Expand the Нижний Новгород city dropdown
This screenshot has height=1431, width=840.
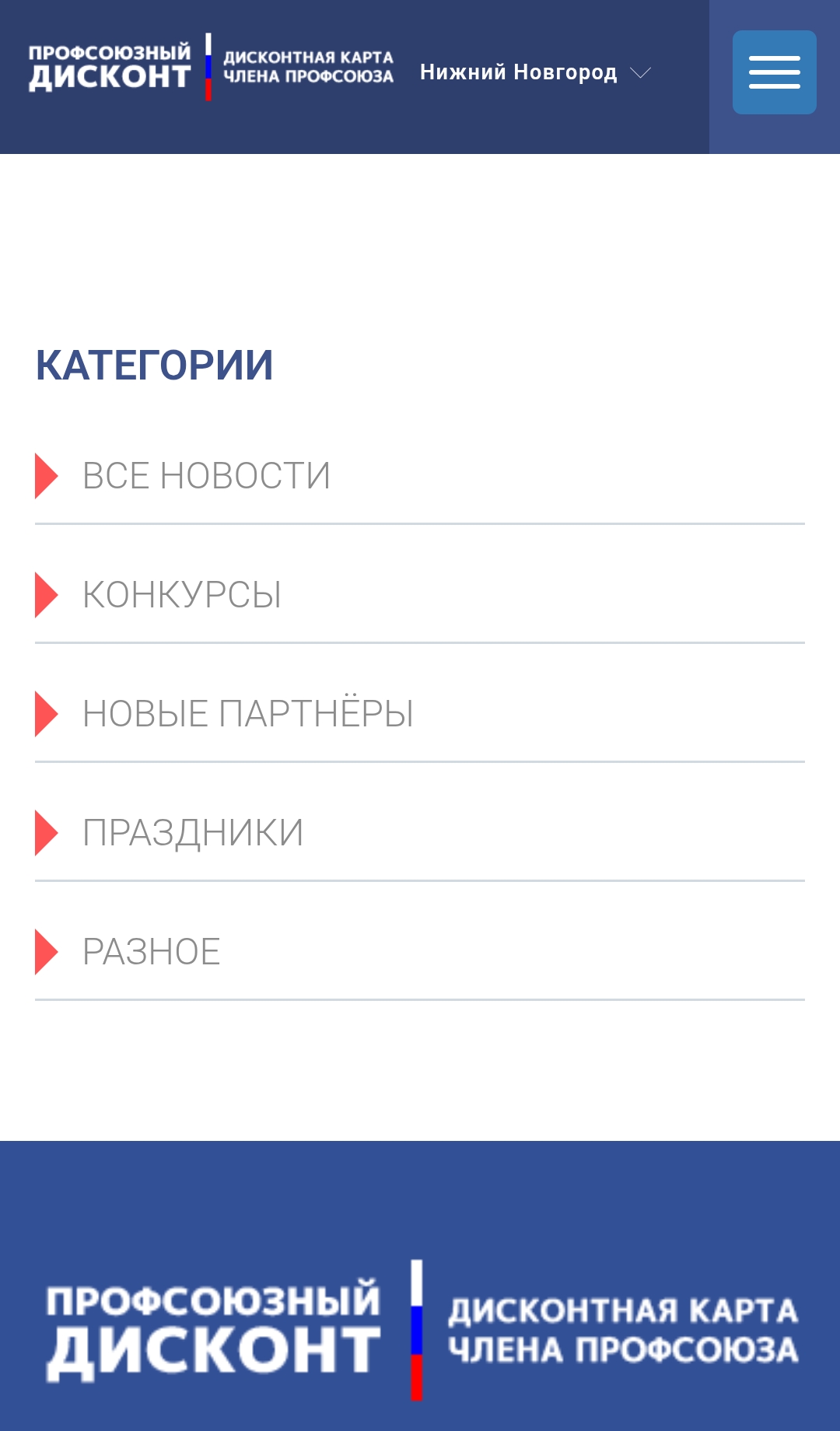(x=535, y=72)
